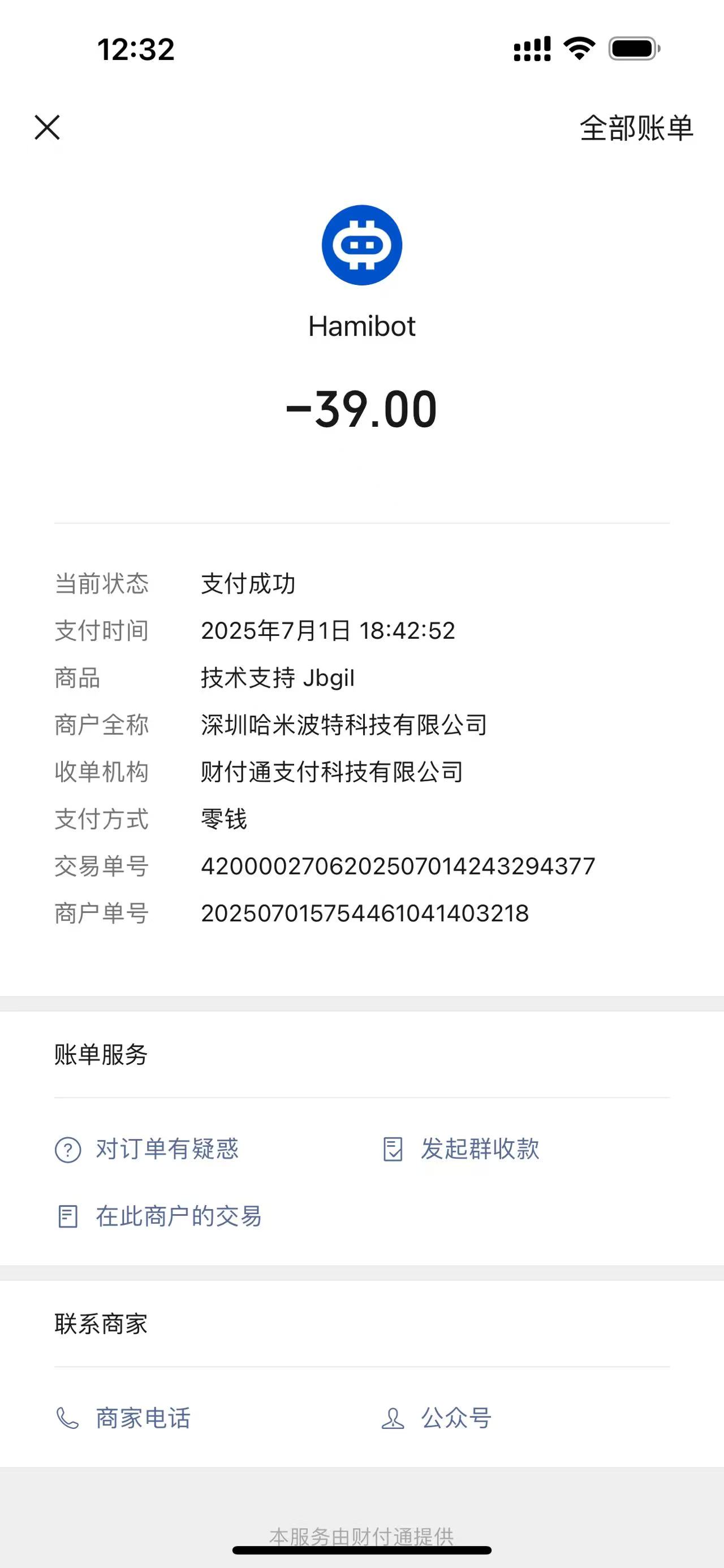Call the merchant via 商家电话
The image size is (724, 1568).
click(x=124, y=1418)
